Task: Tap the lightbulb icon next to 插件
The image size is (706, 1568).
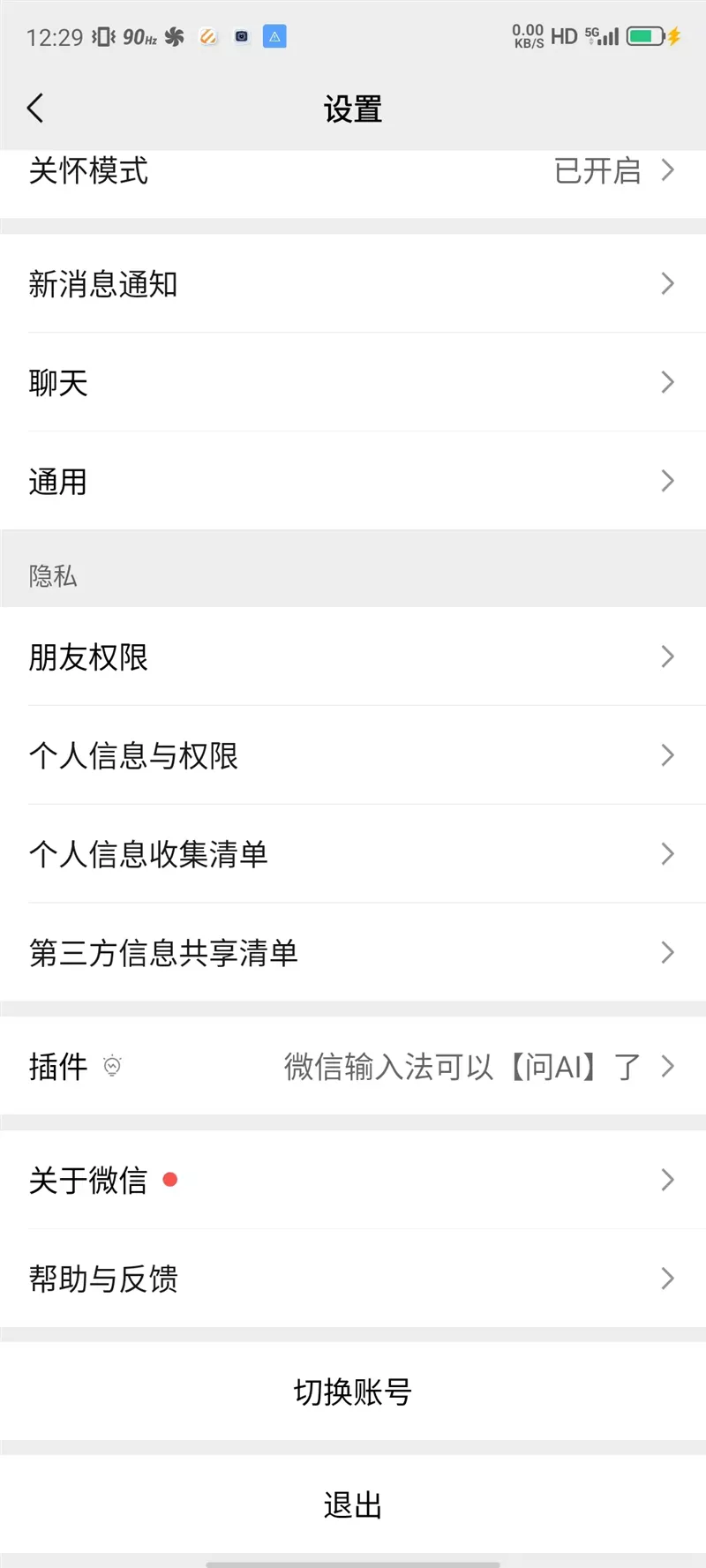Action: click(x=112, y=1066)
